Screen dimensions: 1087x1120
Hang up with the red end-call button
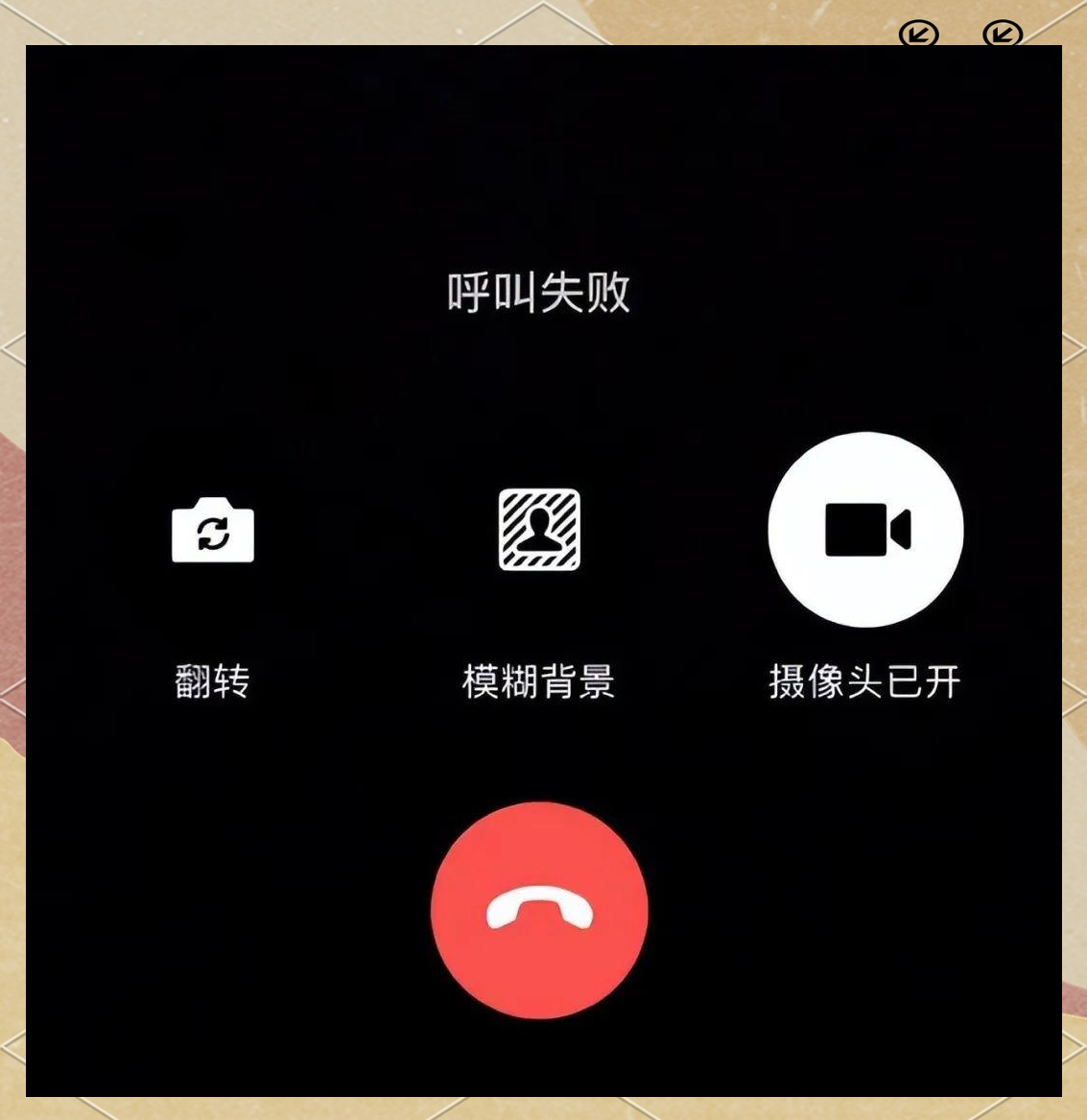coord(539,910)
